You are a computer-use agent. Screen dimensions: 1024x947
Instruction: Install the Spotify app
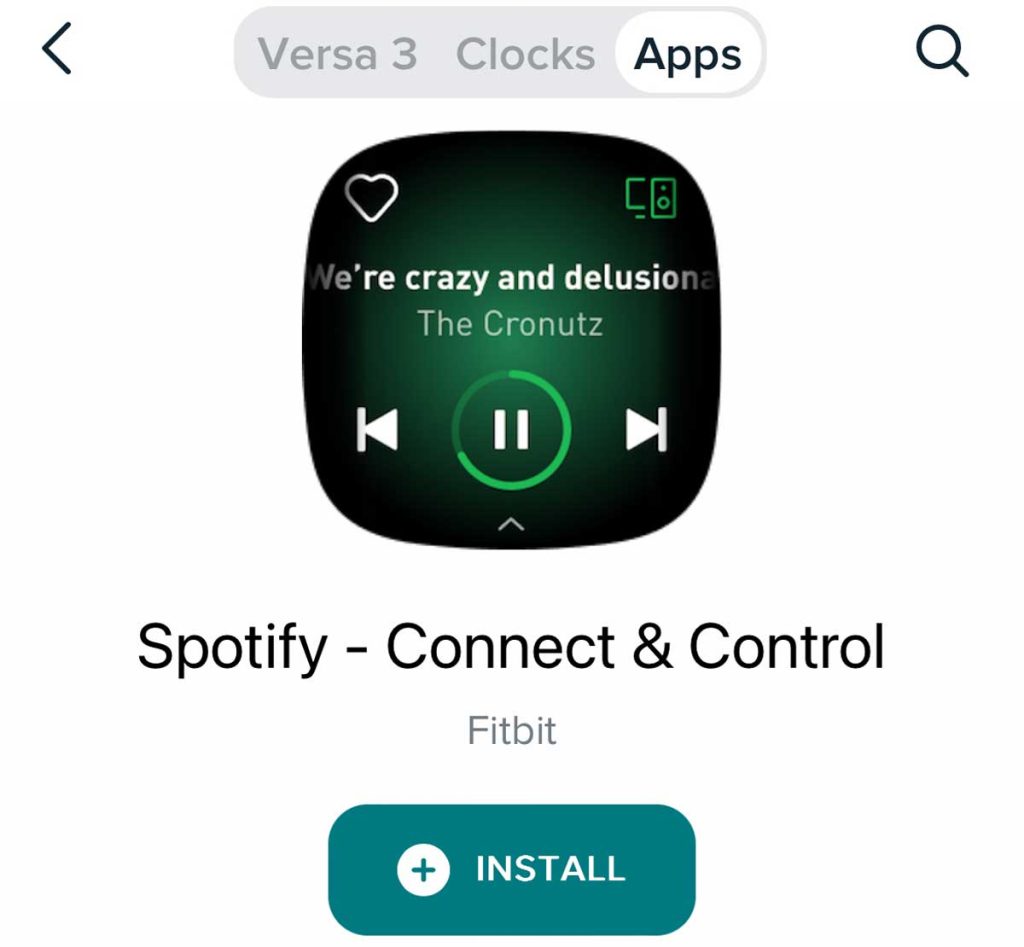(511, 869)
